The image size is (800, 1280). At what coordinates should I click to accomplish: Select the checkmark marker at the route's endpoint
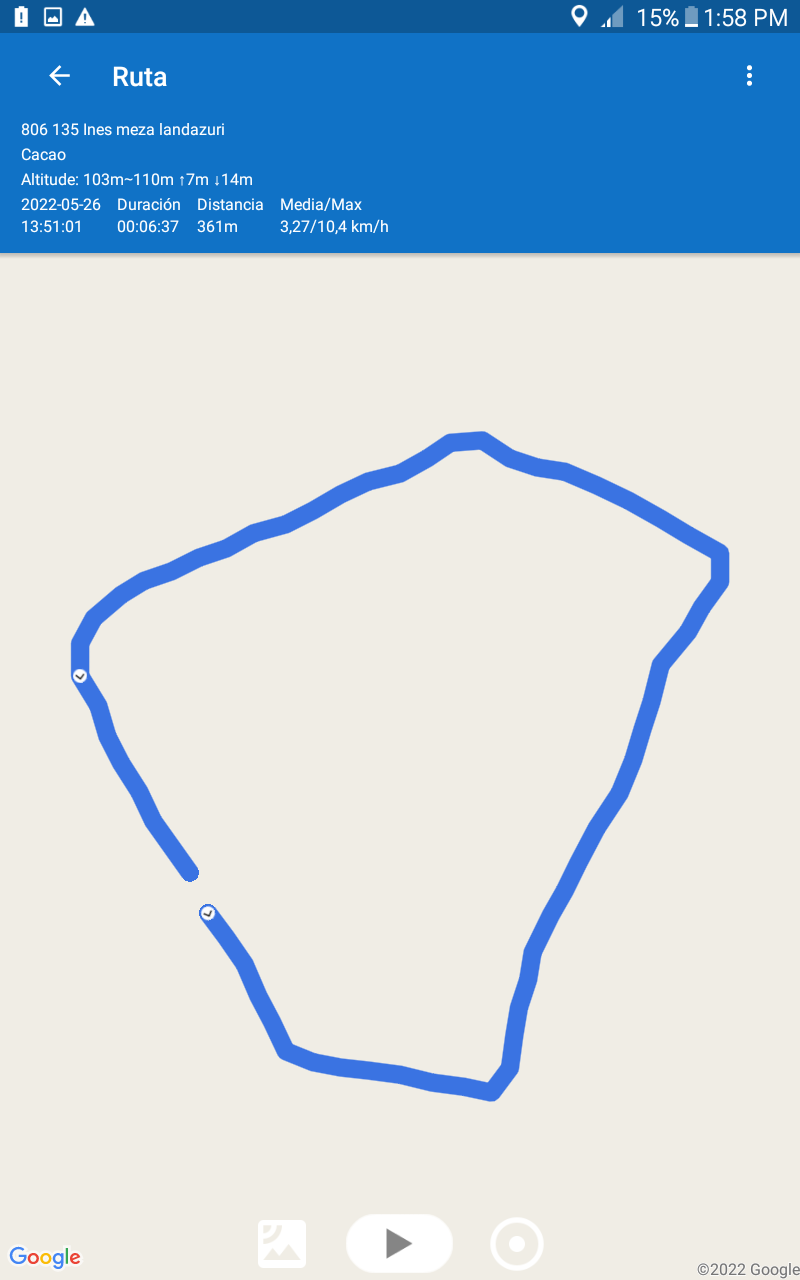[208, 912]
